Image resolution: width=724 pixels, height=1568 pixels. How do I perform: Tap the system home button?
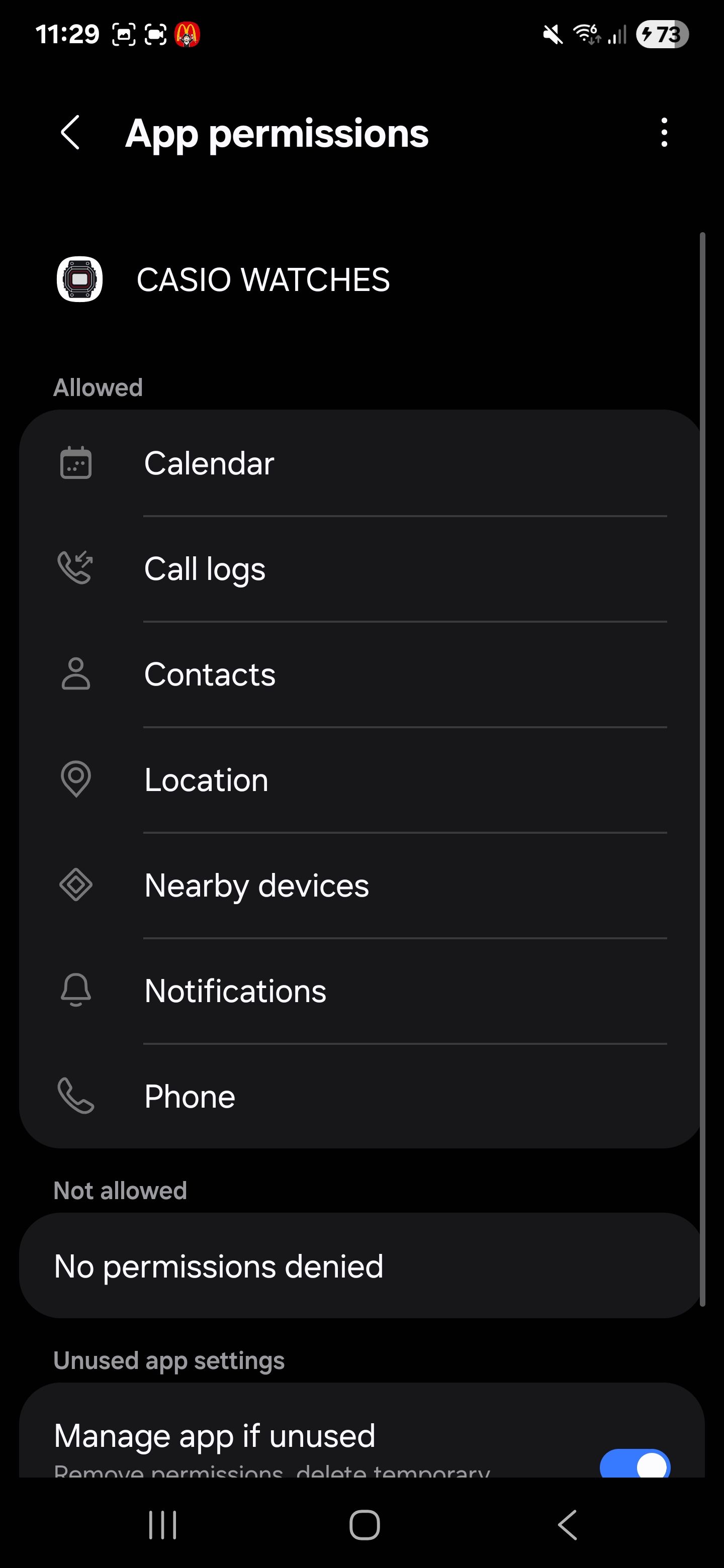click(364, 1525)
